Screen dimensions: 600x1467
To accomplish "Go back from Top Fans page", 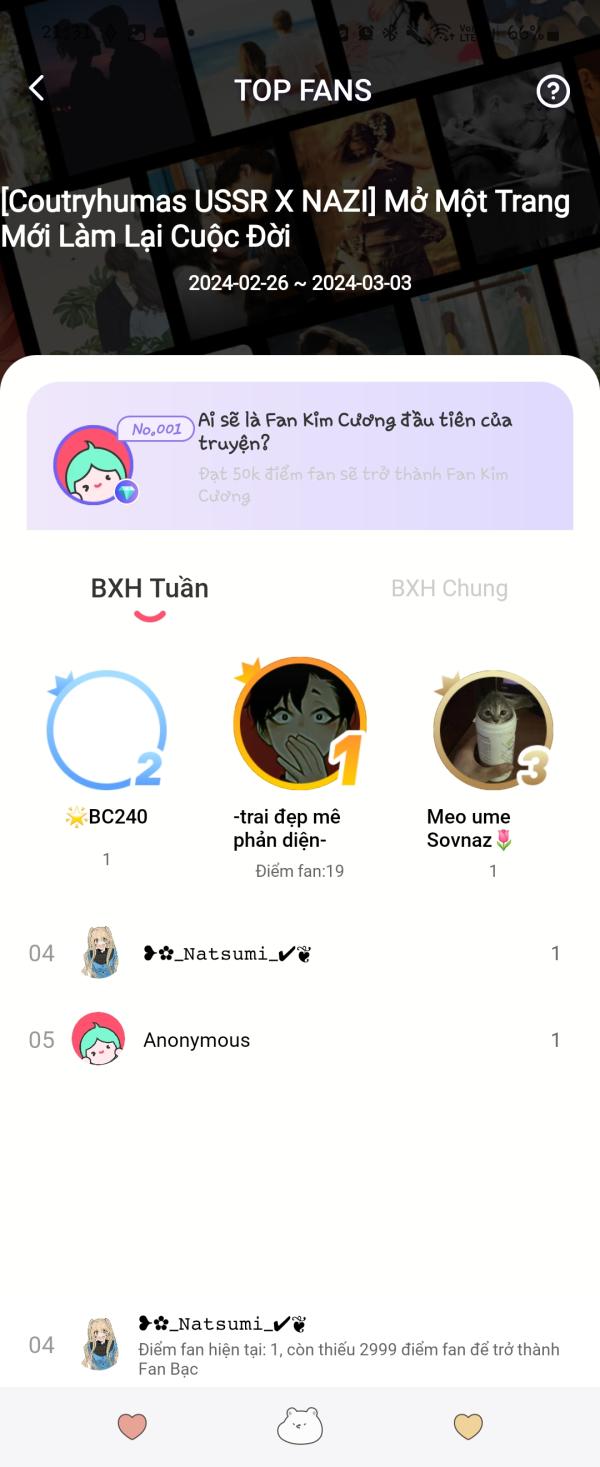I will (x=37, y=89).
